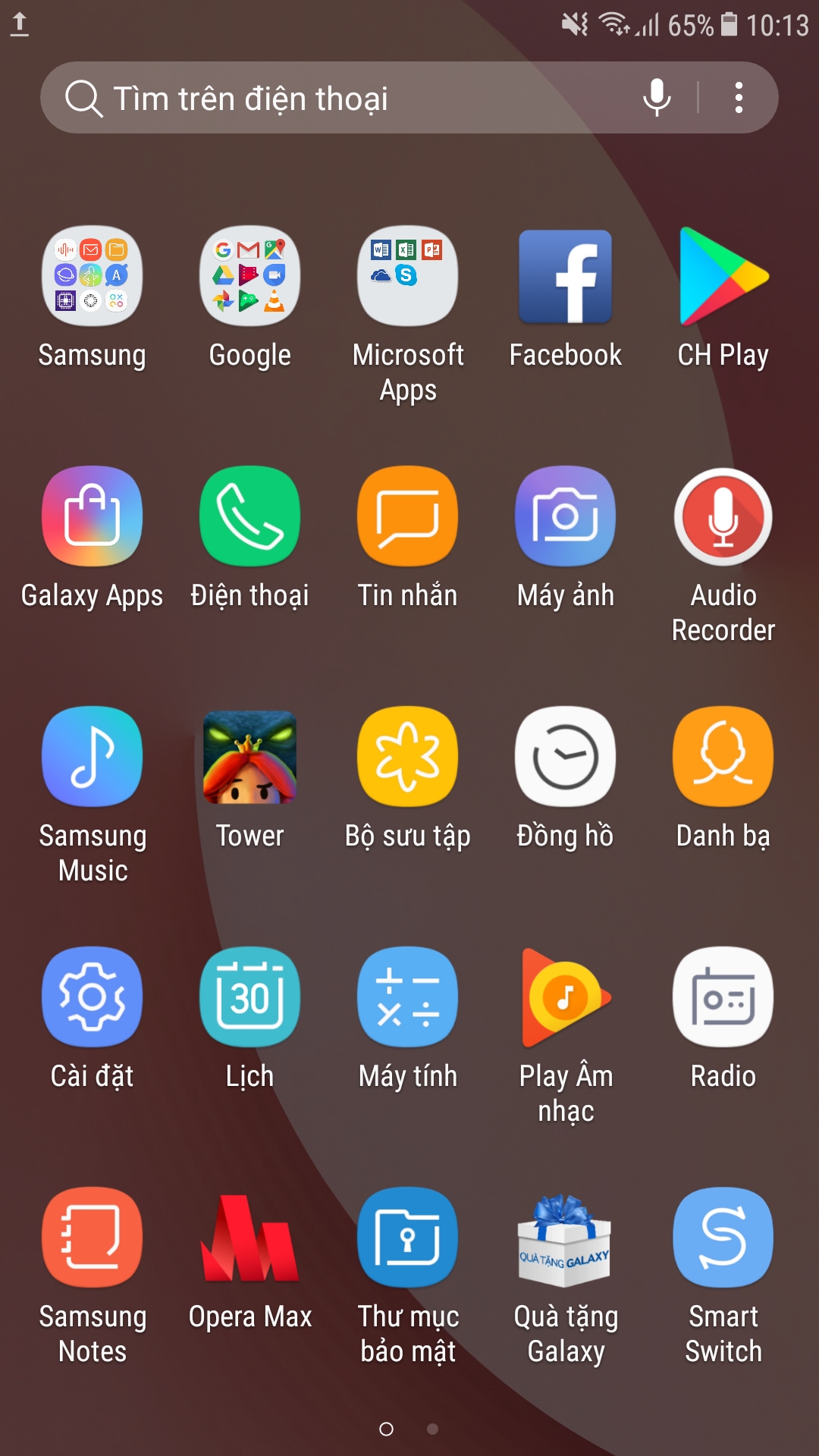Viewport: 819px width, 1456px height.
Task: Launch the Tower game
Action: [x=249, y=758]
